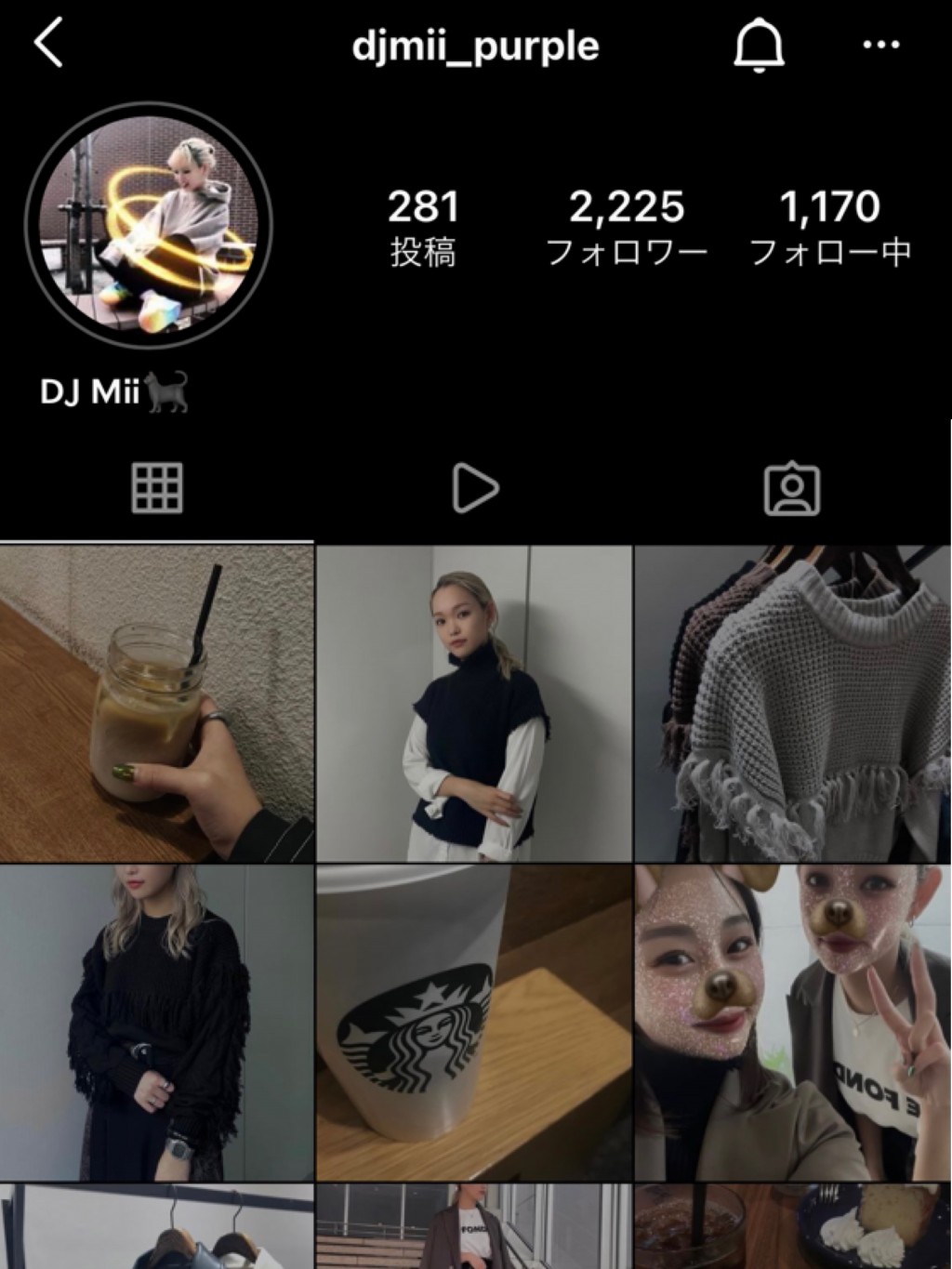Viewport: 952px width, 1269px height.
Task: Open the dog filter selfie post
Action: pyautogui.click(x=793, y=1023)
